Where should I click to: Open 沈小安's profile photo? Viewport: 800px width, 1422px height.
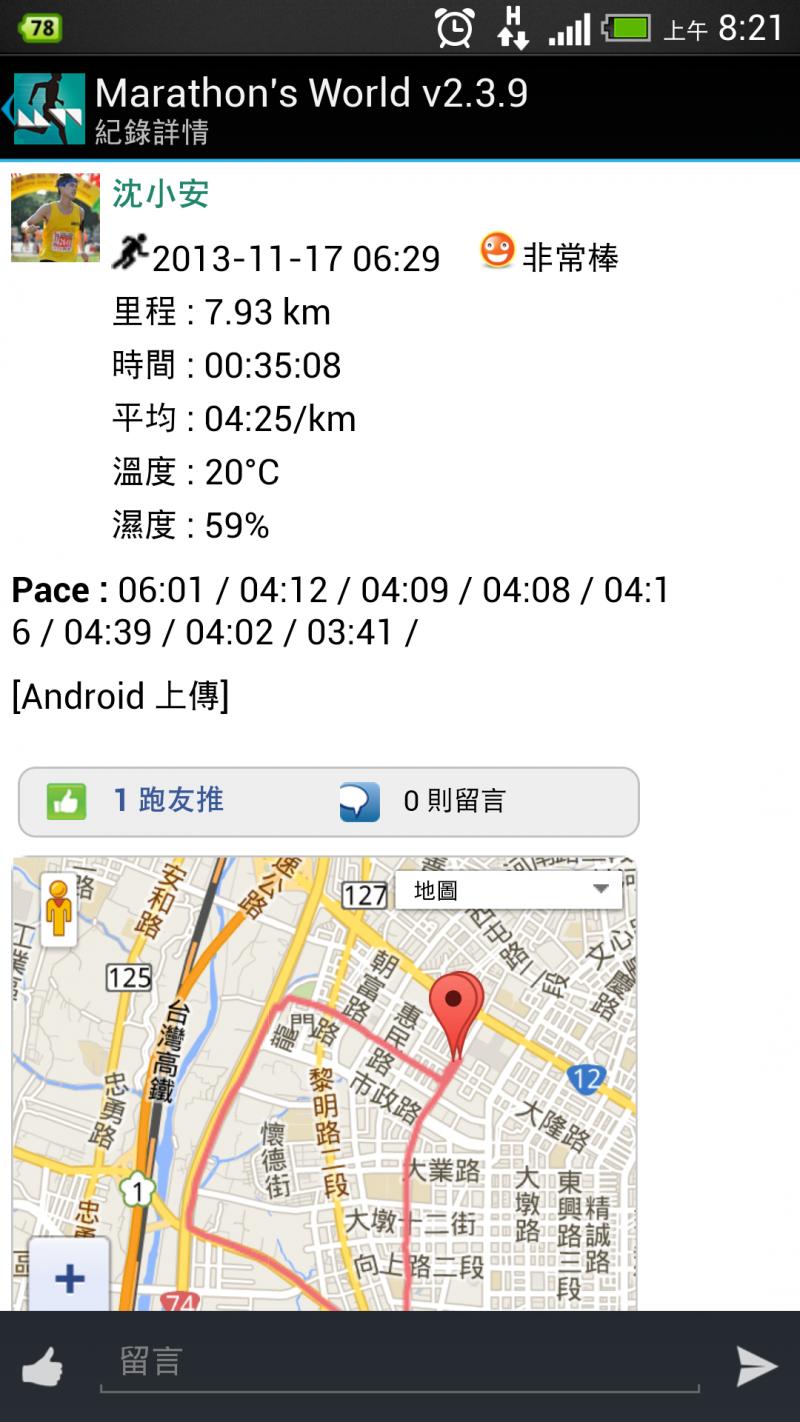click(55, 217)
